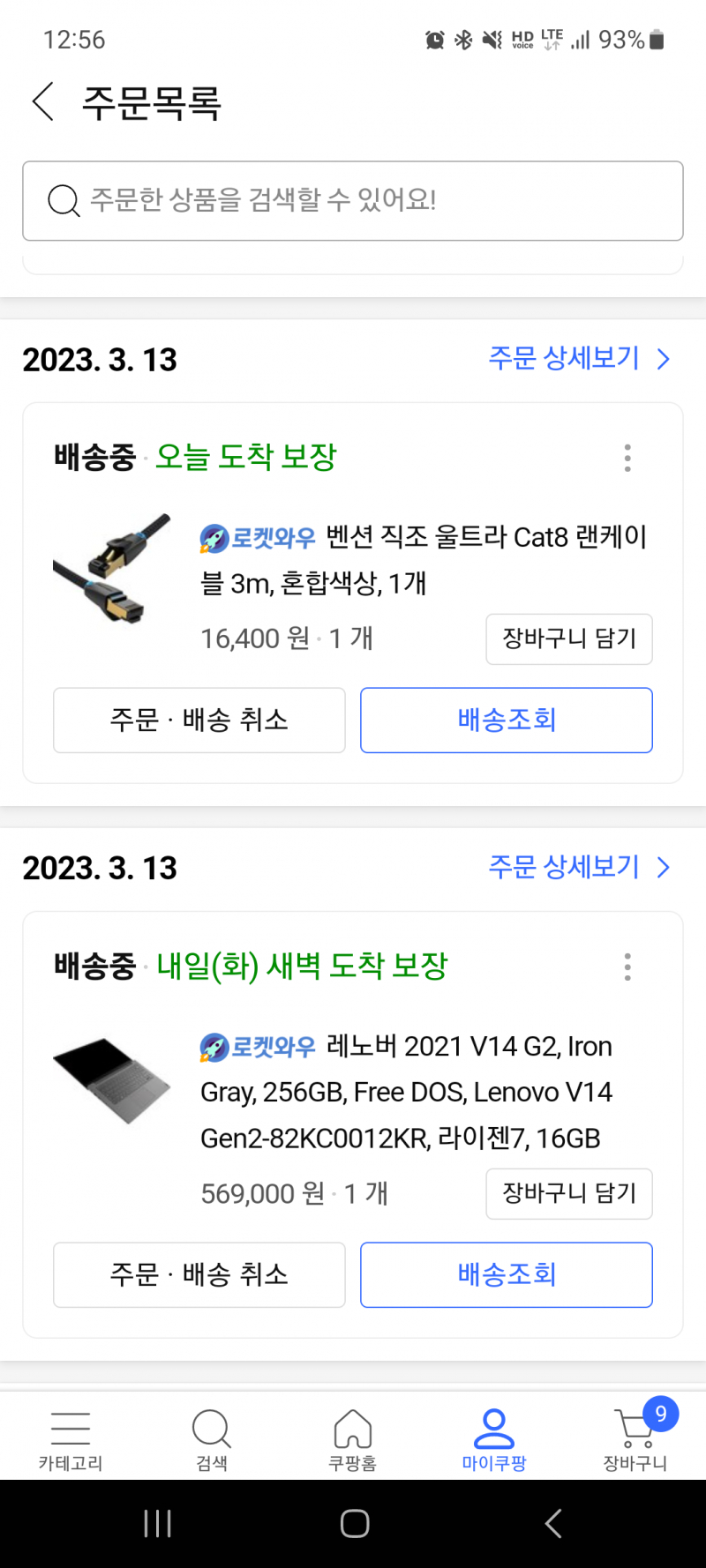View the Lenovo V14 laptop product image
The width and height of the screenshot is (706, 1568).
[x=112, y=1080]
